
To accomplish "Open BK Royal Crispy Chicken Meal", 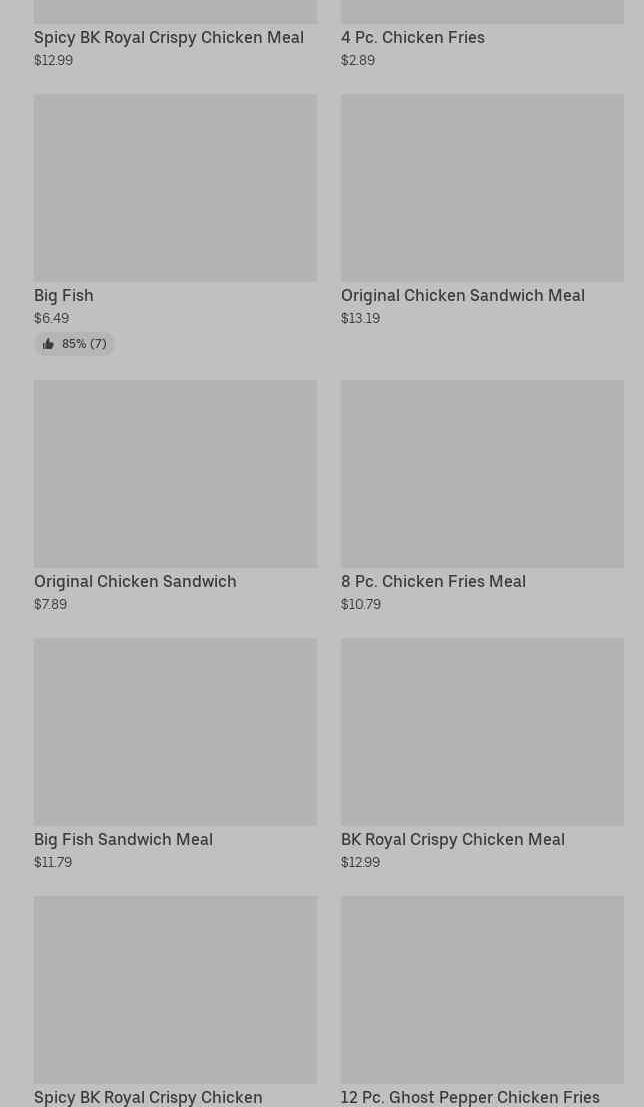I will 482,755.
